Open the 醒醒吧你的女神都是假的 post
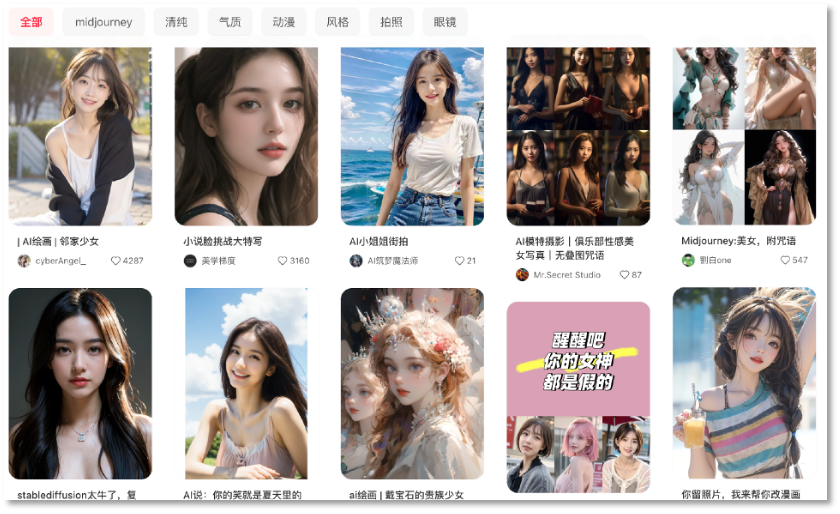The image size is (840, 514). coord(578,383)
